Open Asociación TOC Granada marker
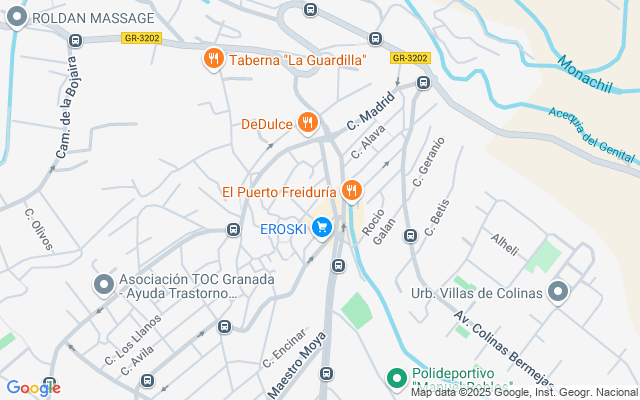 coord(103,286)
